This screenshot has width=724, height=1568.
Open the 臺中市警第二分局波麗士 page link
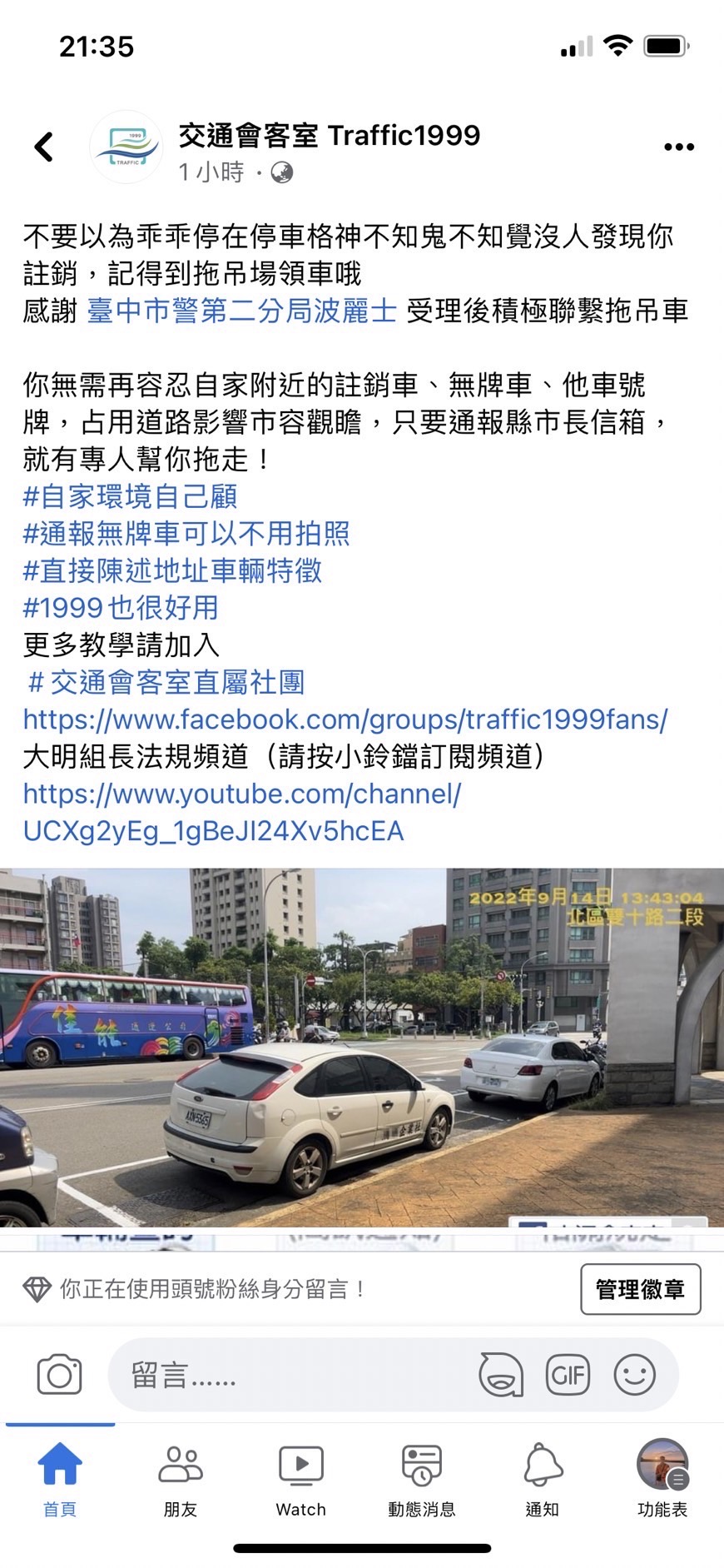click(241, 311)
